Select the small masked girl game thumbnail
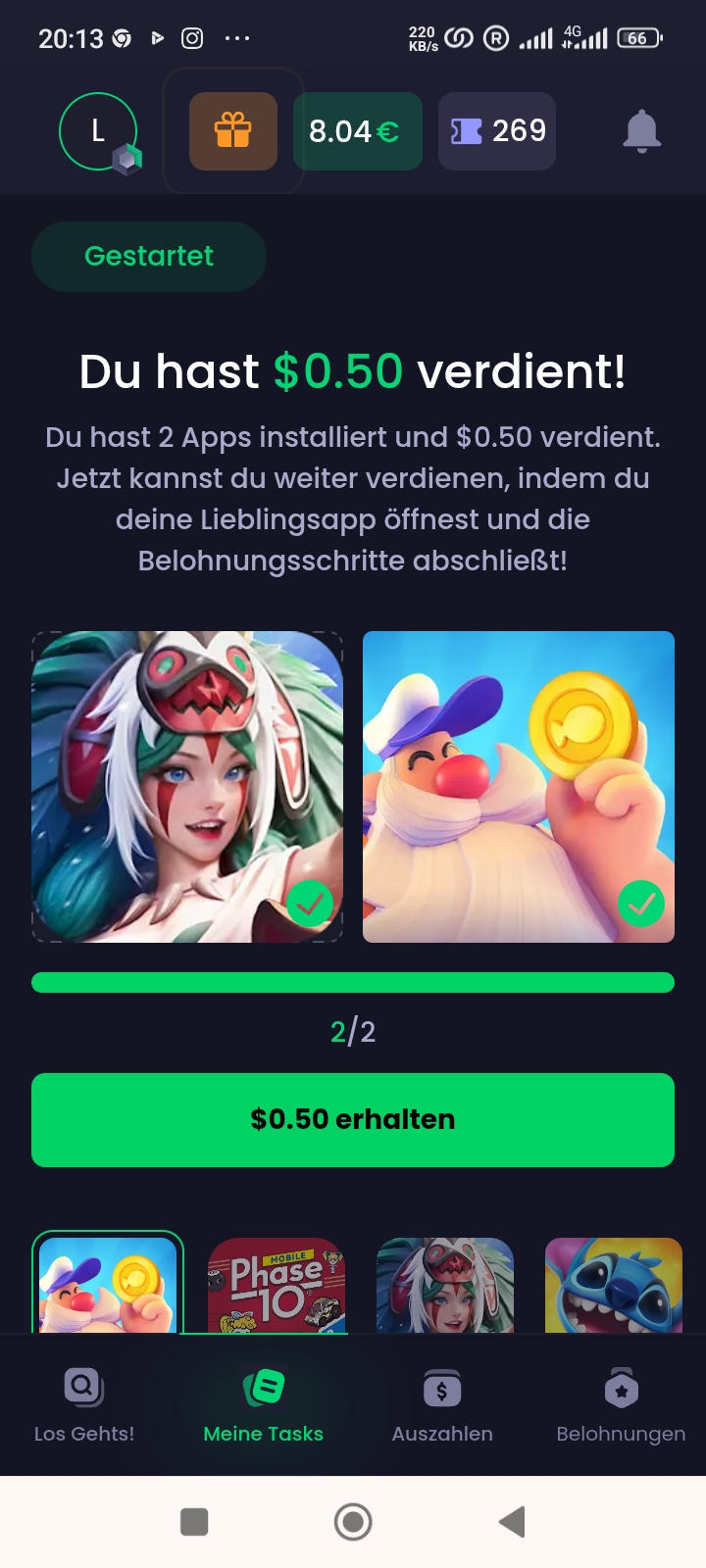706x1568 pixels. tap(445, 1286)
